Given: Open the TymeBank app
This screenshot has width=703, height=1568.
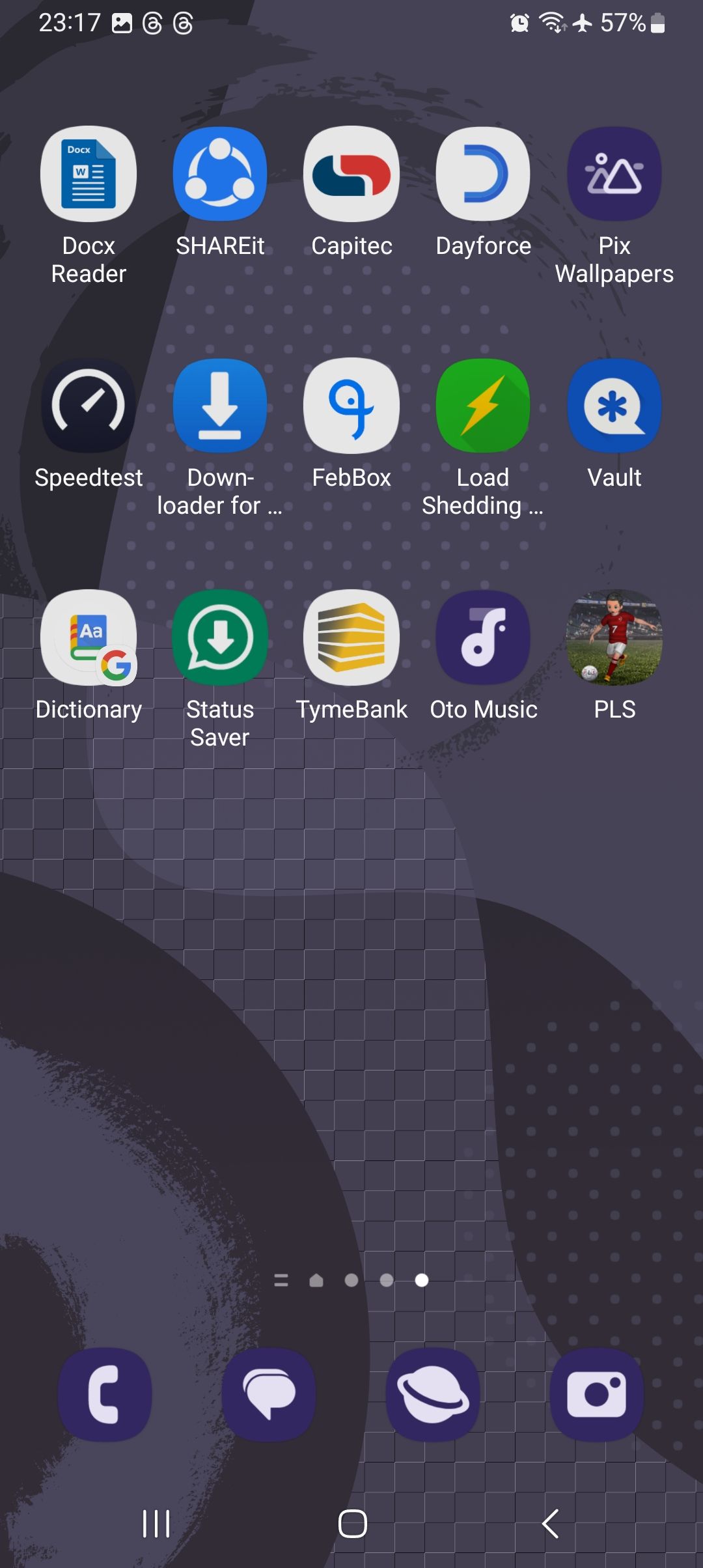Looking at the screenshot, I should tap(351, 637).
